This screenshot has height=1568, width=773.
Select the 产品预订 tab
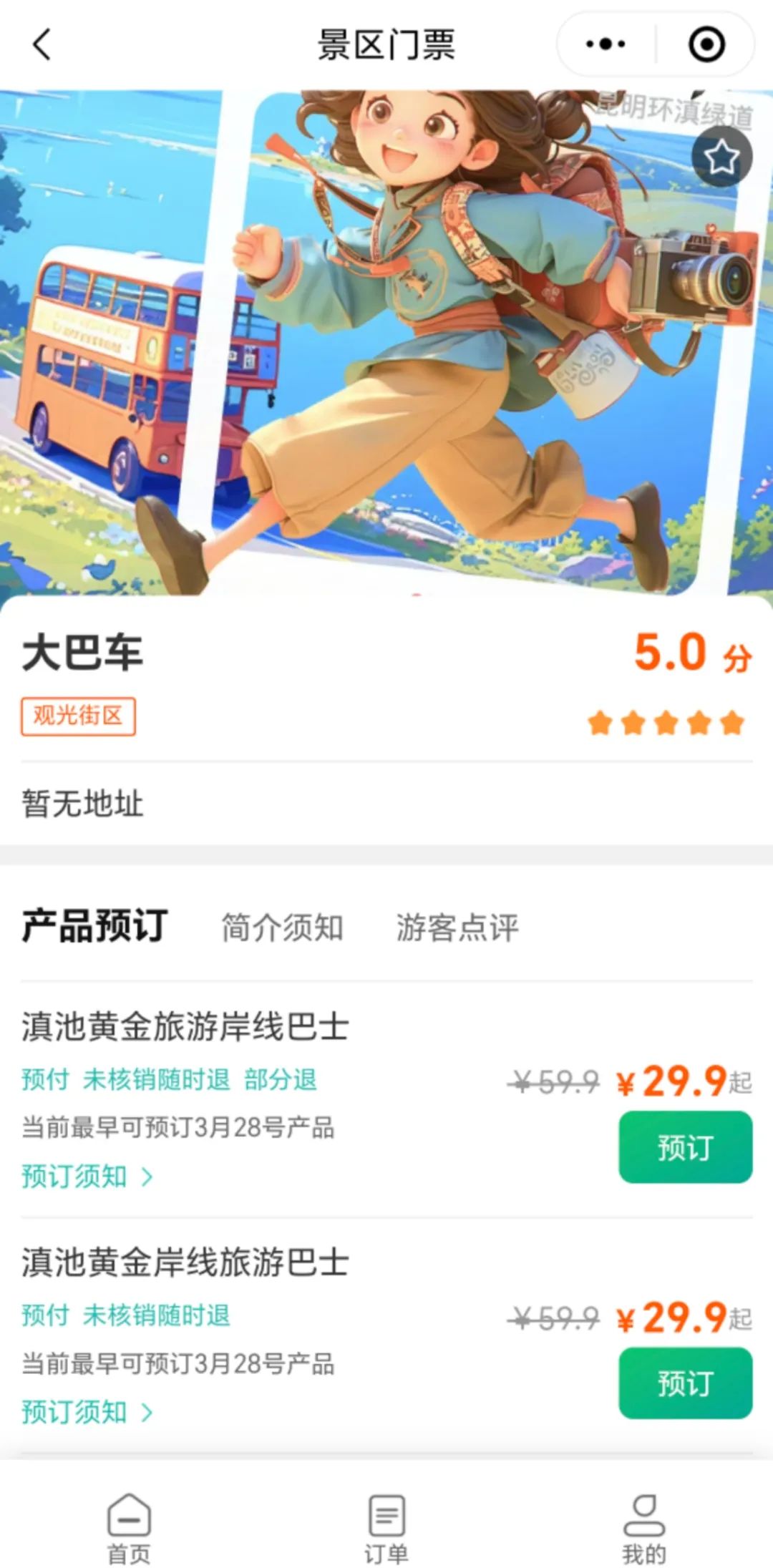click(x=95, y=925)
